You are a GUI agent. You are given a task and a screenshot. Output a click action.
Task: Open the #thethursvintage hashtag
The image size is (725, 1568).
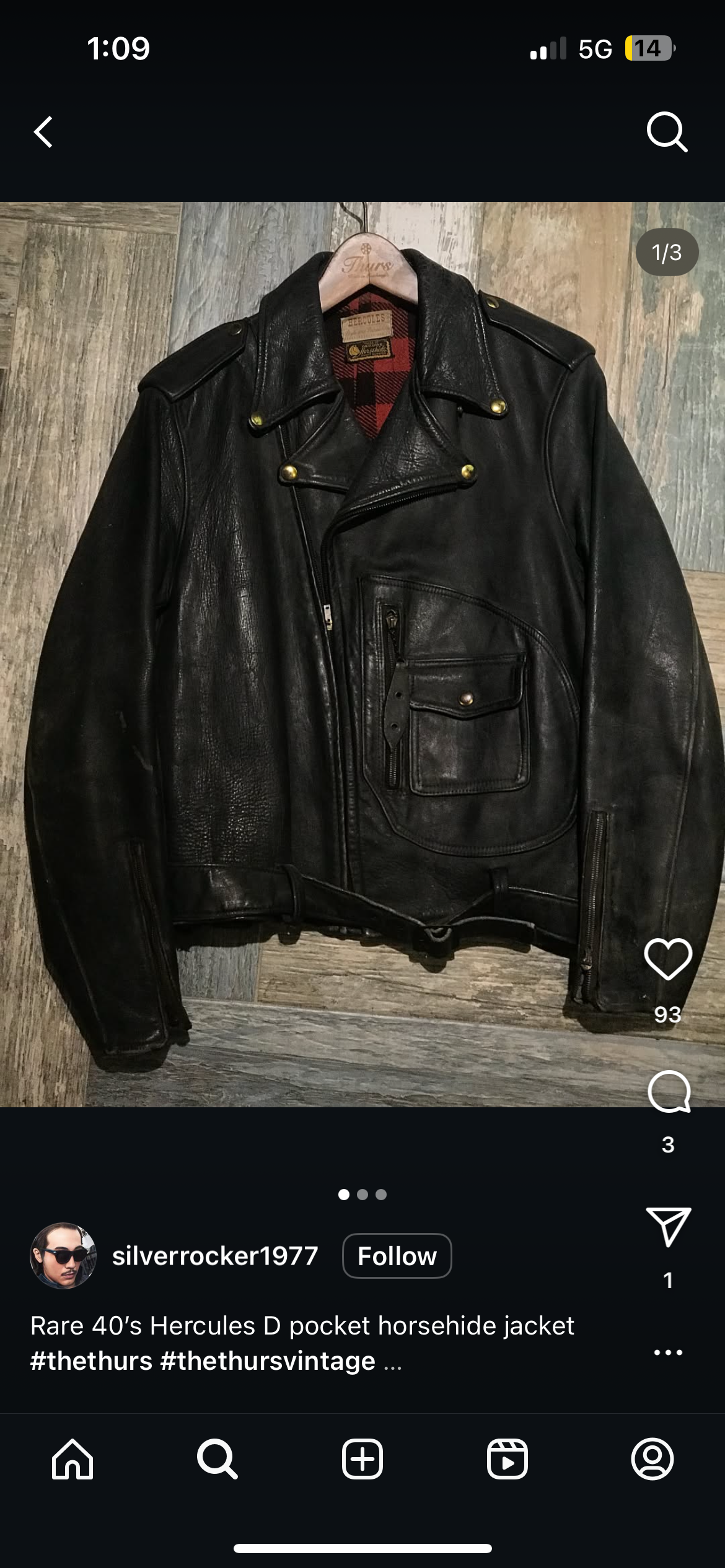[x=268, y=1361]
